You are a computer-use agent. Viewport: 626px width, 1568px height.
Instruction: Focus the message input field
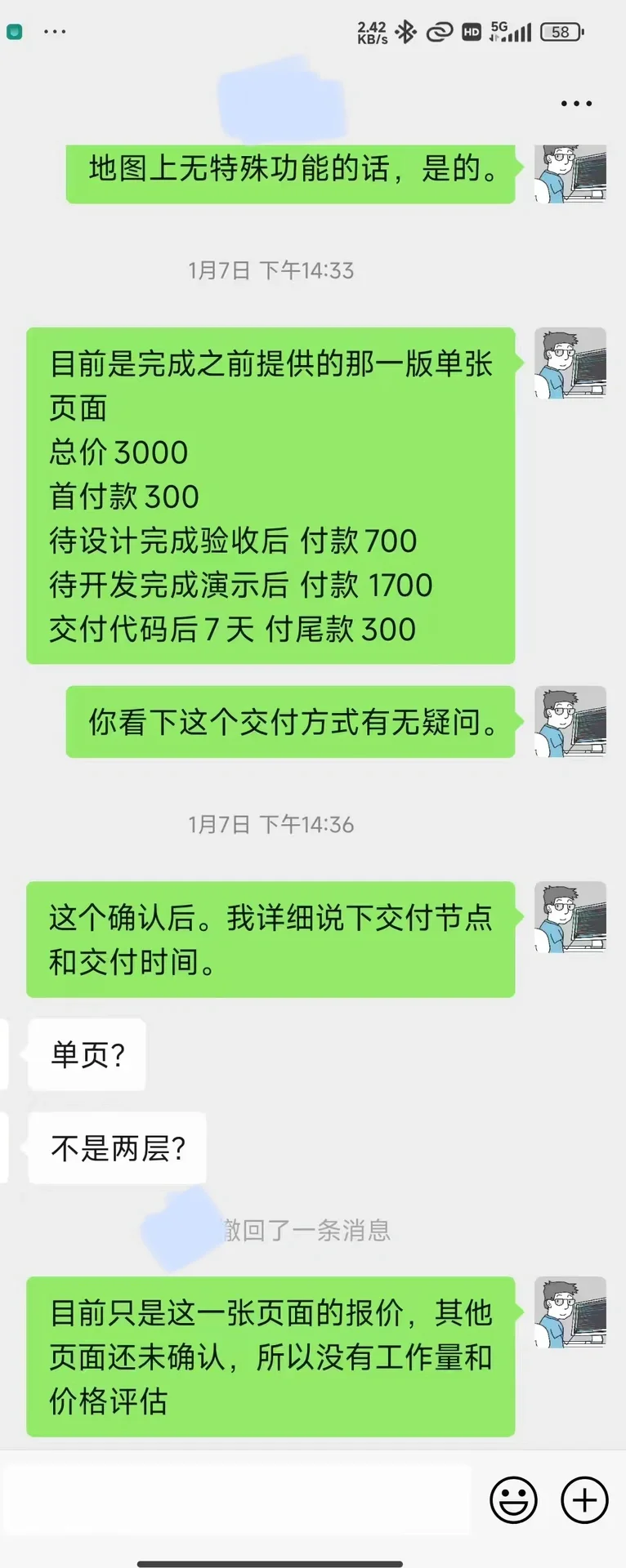(237, 1500)
